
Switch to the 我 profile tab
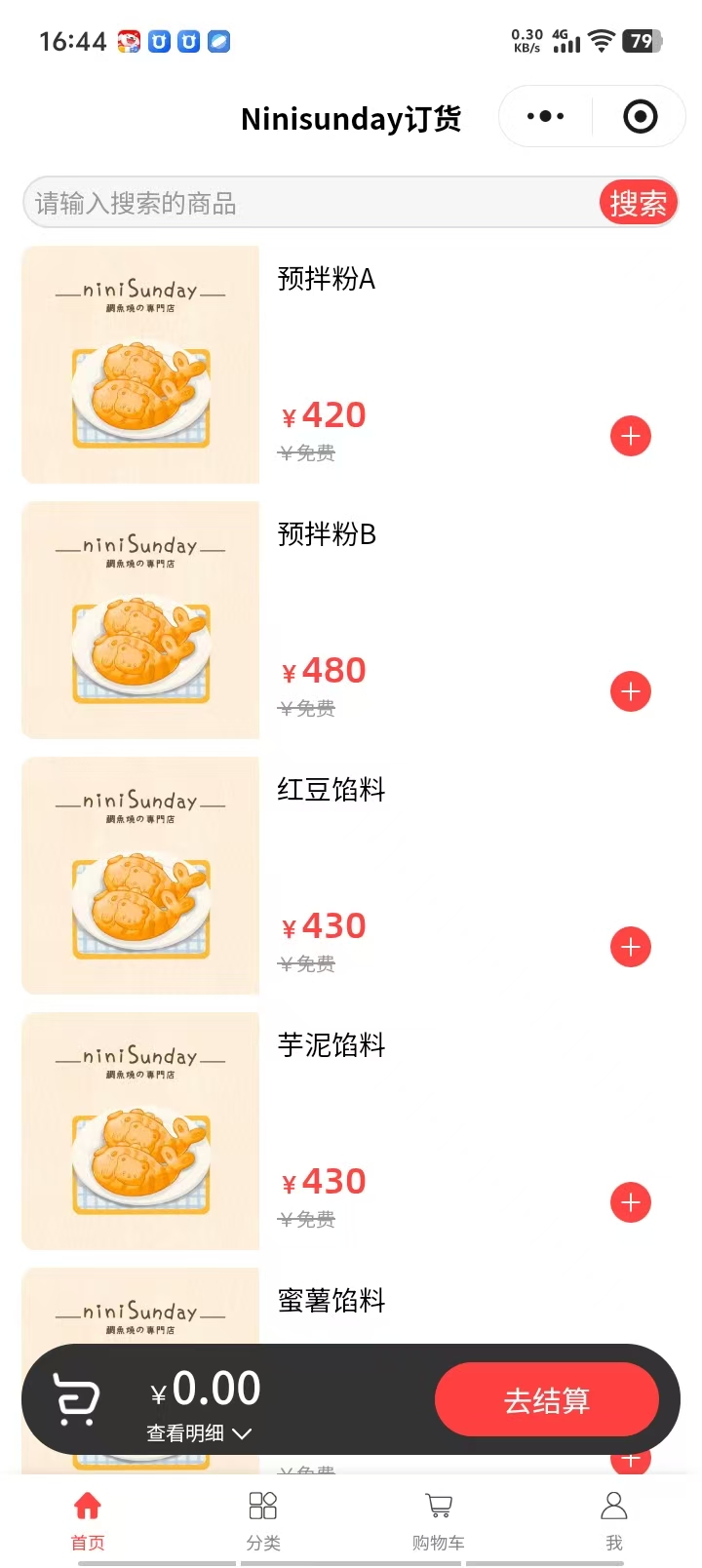click(614, 1519)
